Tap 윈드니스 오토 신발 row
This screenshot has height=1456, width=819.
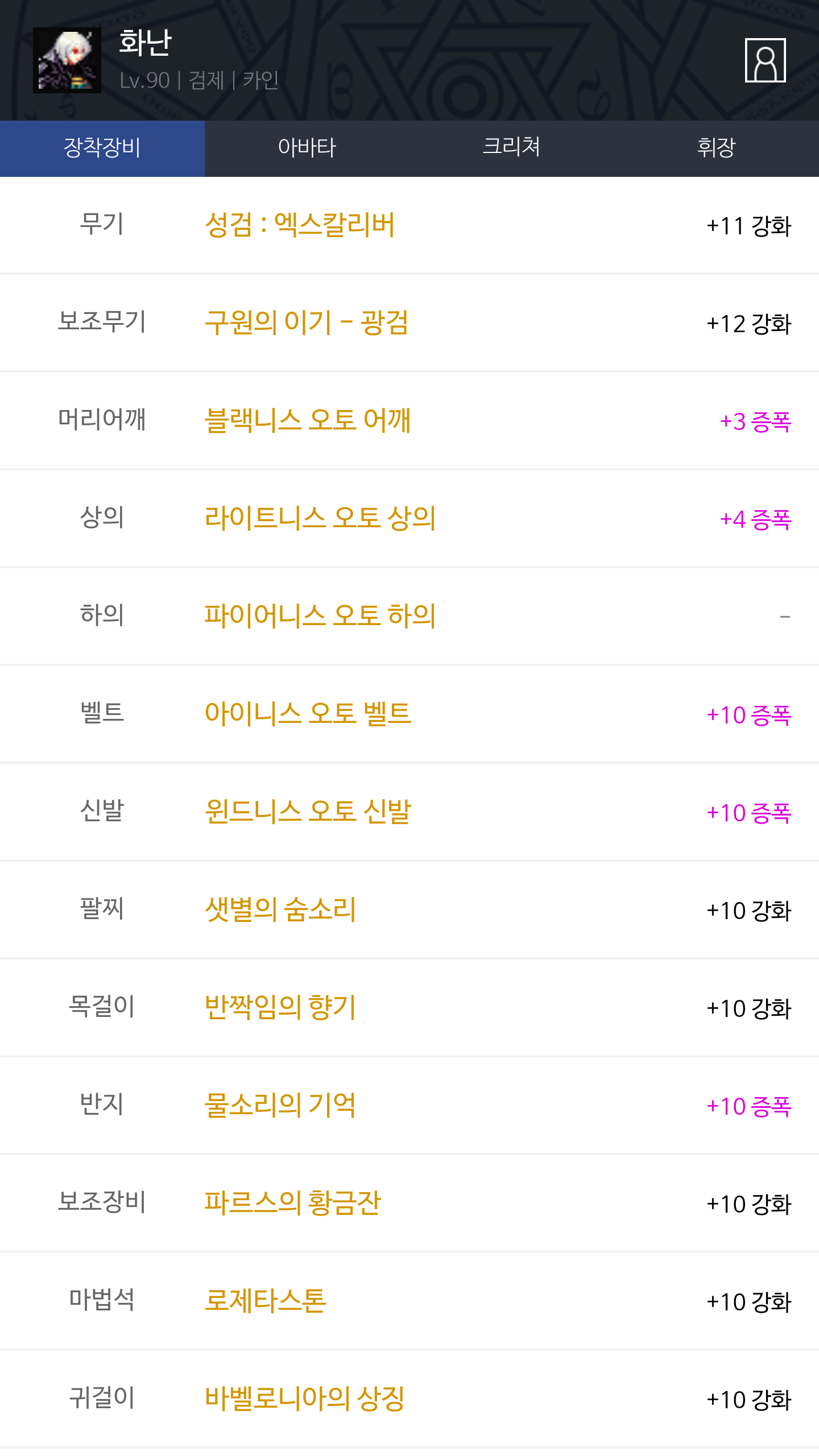pyautogui.click(x=409, y=812)
